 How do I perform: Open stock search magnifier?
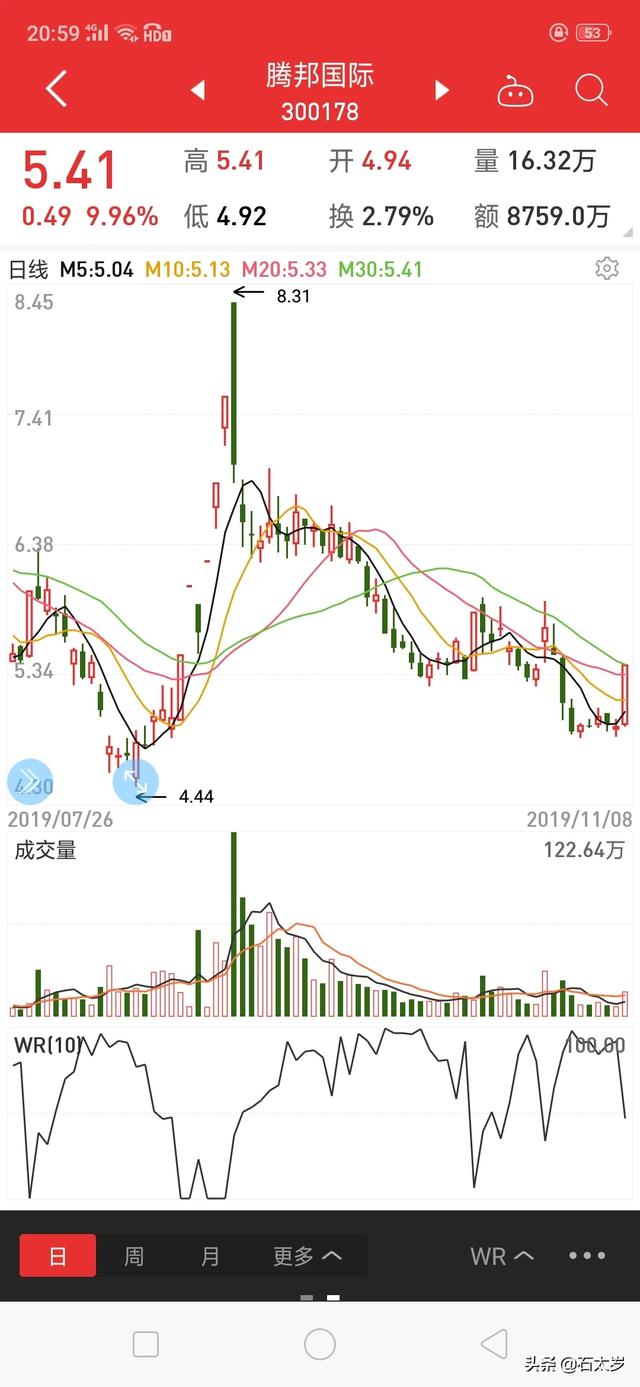592,91
